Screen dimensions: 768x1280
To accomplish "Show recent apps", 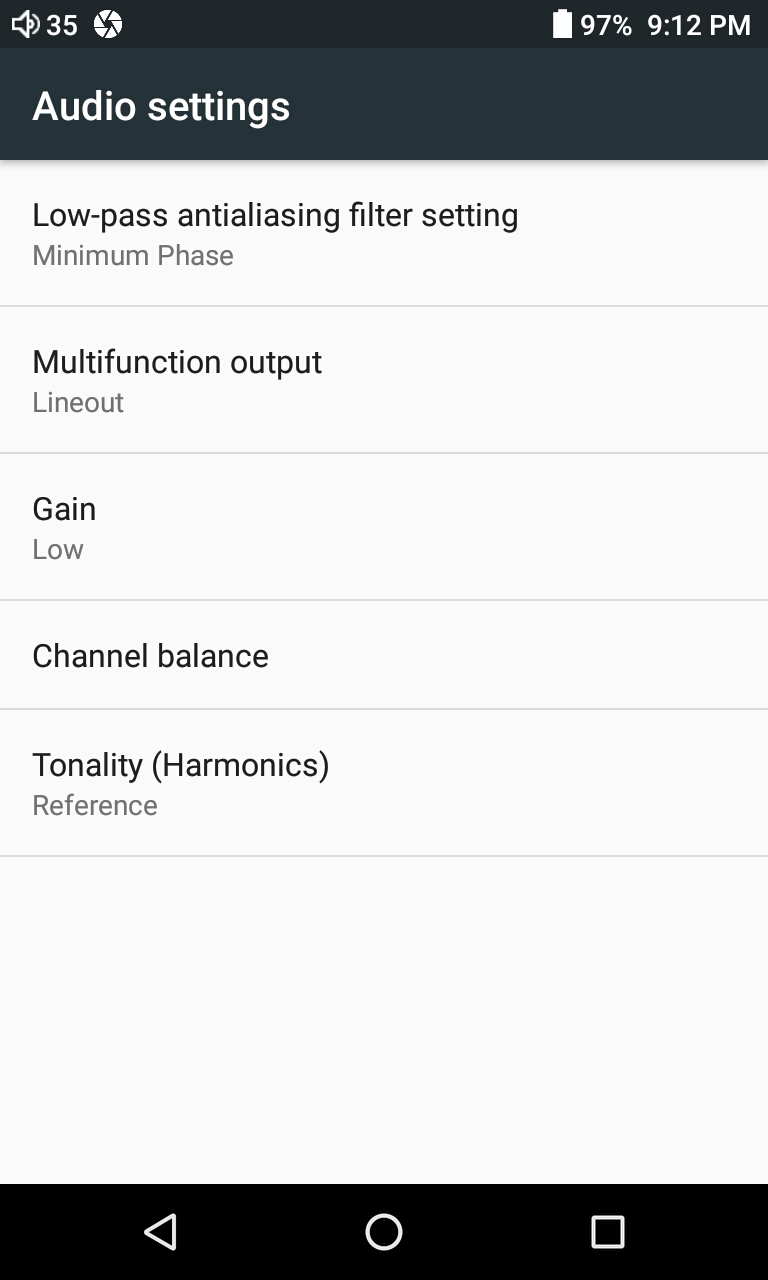I will point(607,1232).
